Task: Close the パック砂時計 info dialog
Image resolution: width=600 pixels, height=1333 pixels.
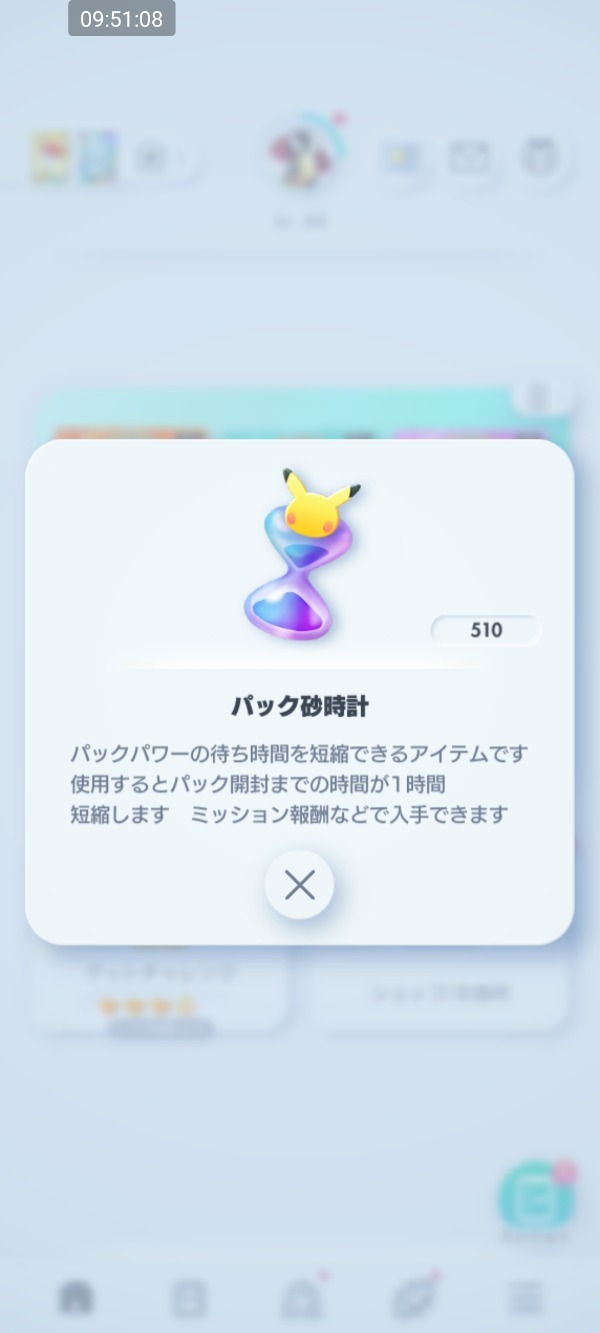Action: click(299, 885)
